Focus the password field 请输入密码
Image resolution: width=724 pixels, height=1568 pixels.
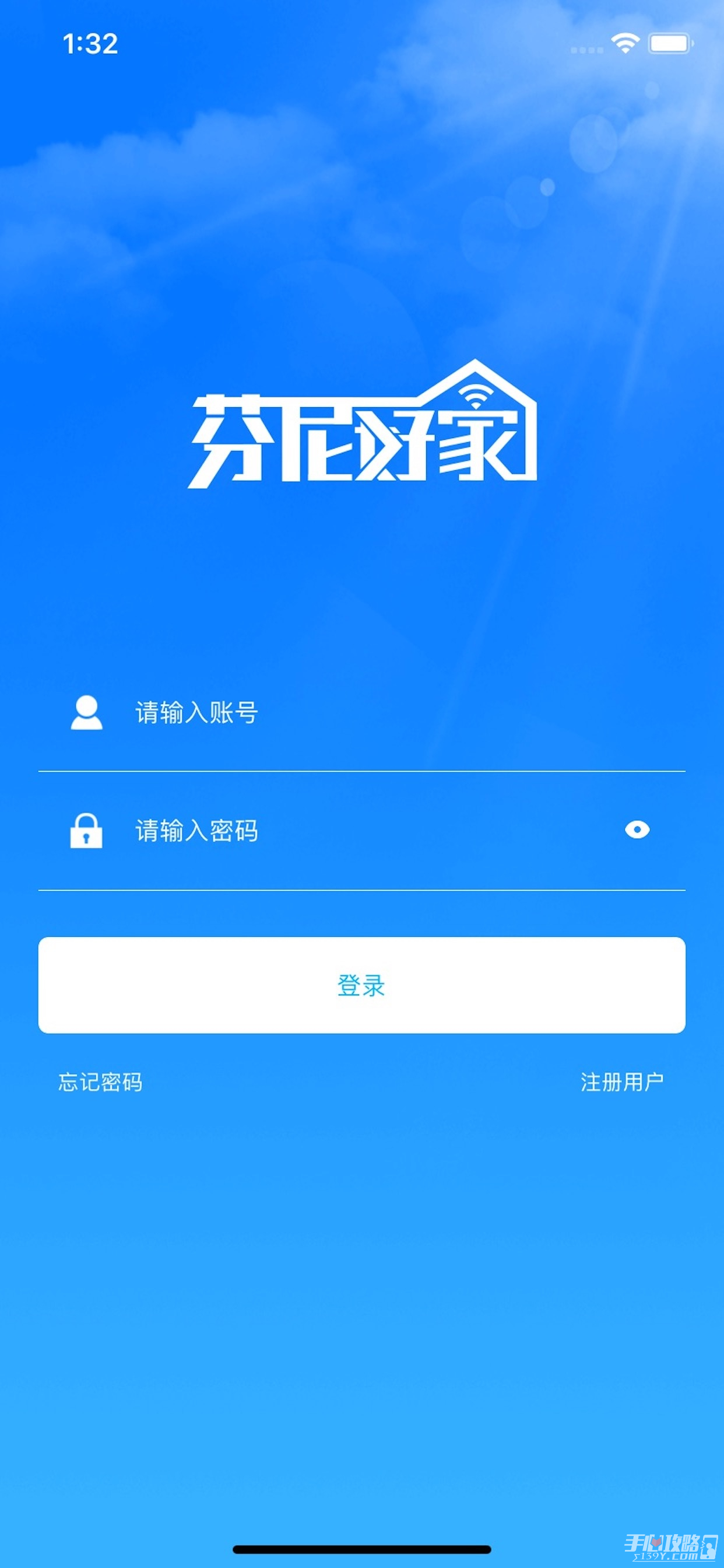click(365, 831)
